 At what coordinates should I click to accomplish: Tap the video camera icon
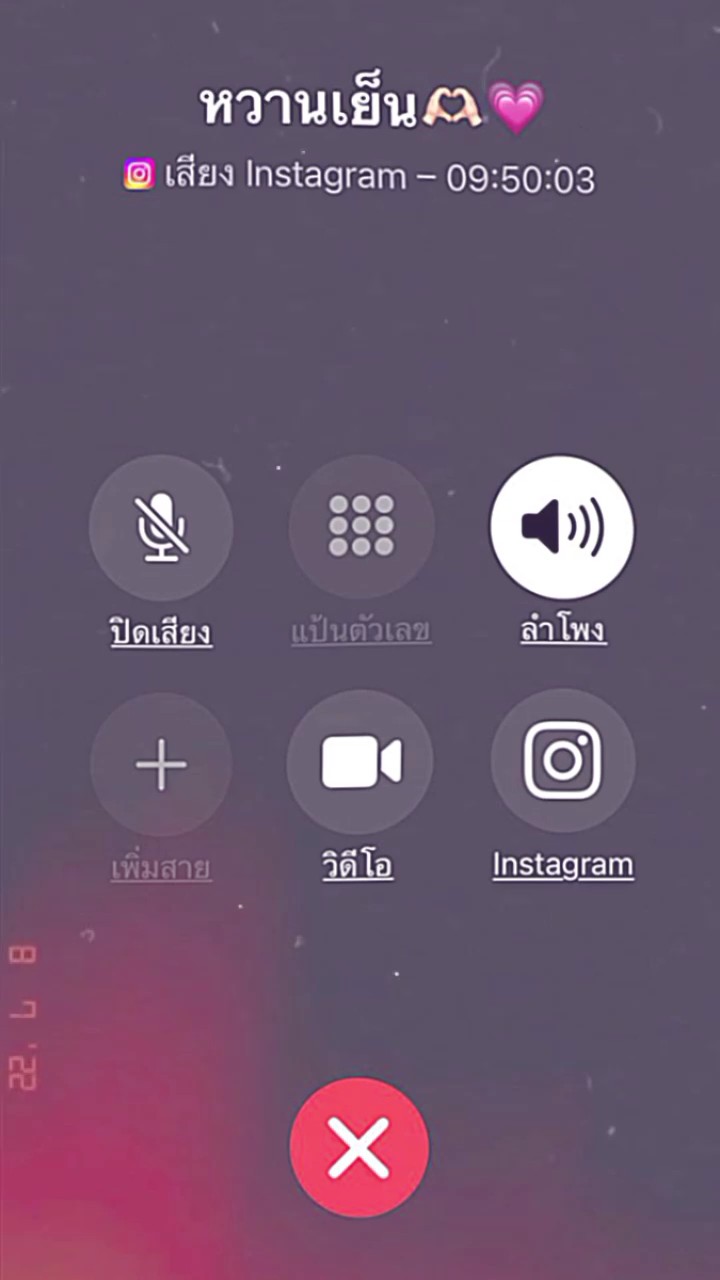(x=361, y=763)
